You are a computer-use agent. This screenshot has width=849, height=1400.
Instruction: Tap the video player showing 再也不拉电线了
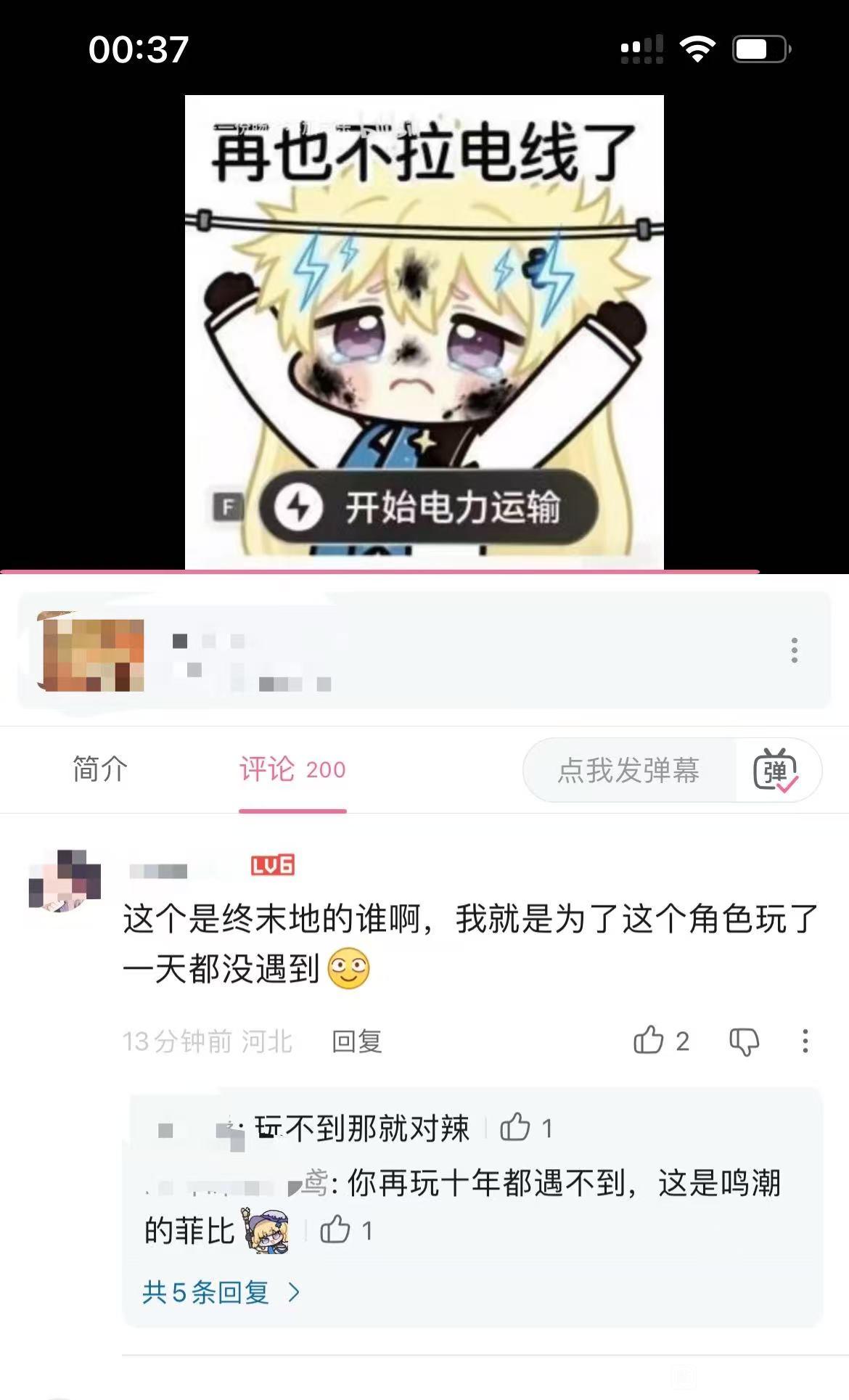coord(424,332)
